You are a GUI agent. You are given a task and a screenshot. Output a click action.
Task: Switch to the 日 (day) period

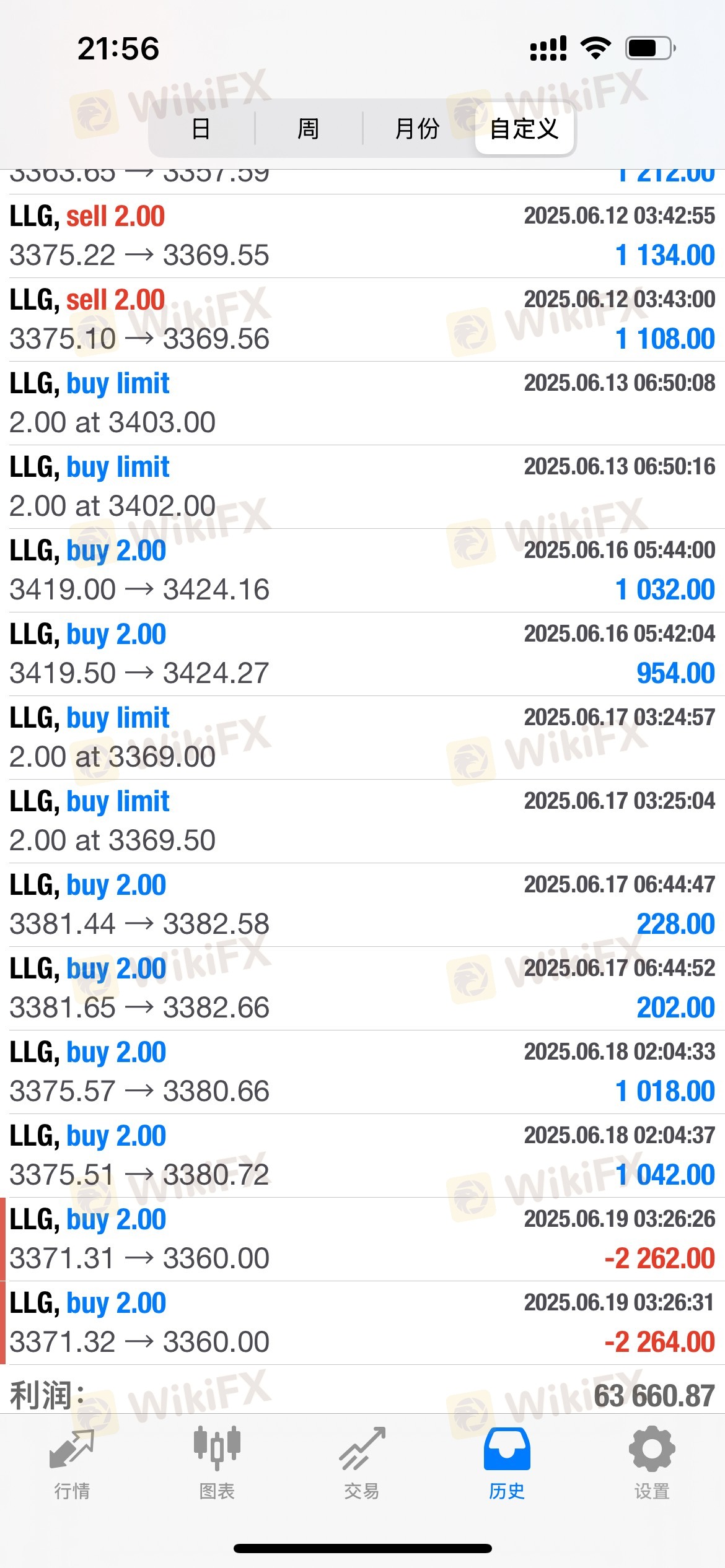pos(201,129)
